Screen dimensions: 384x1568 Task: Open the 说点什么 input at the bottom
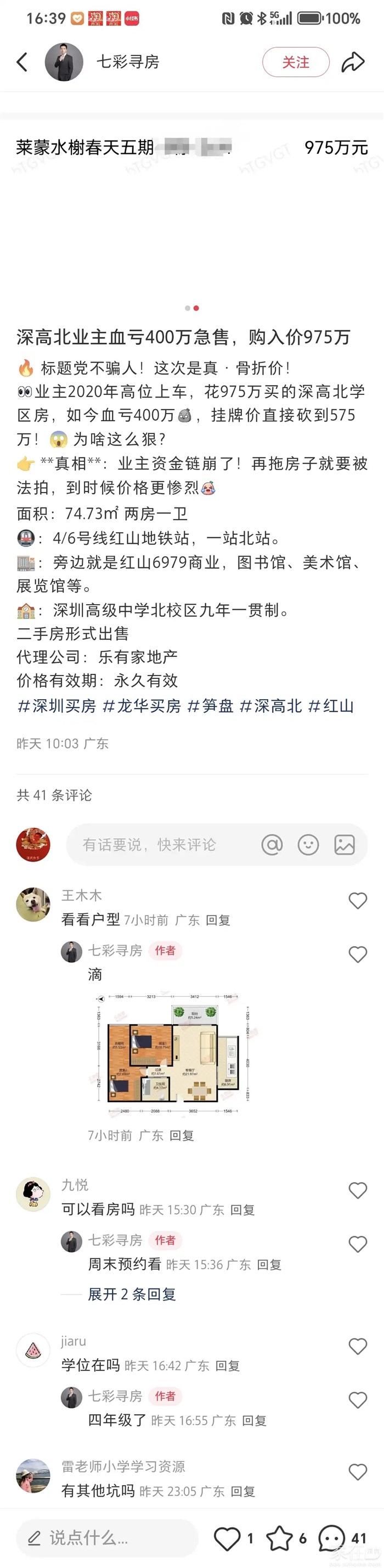tap(106, 1539)
